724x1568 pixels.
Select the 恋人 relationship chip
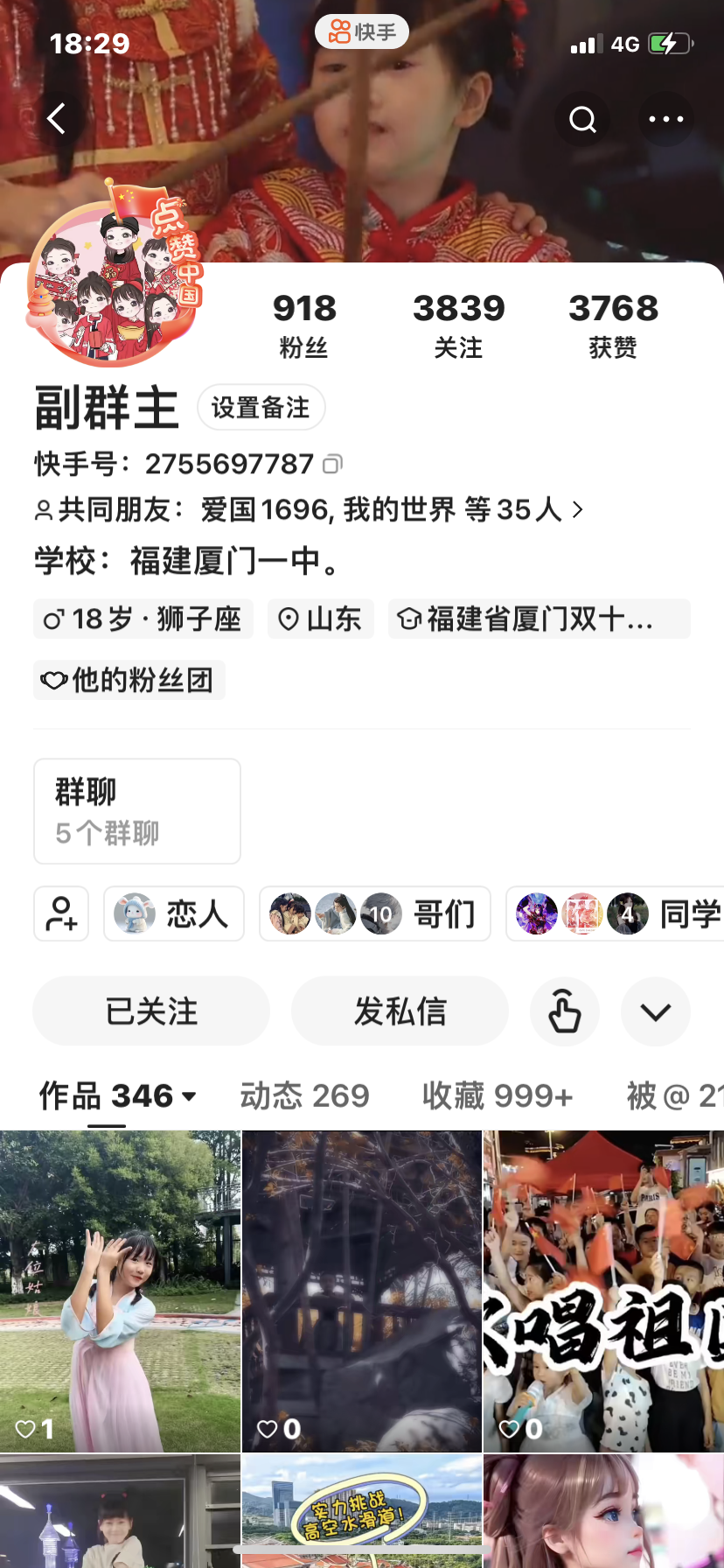point(174,913)
